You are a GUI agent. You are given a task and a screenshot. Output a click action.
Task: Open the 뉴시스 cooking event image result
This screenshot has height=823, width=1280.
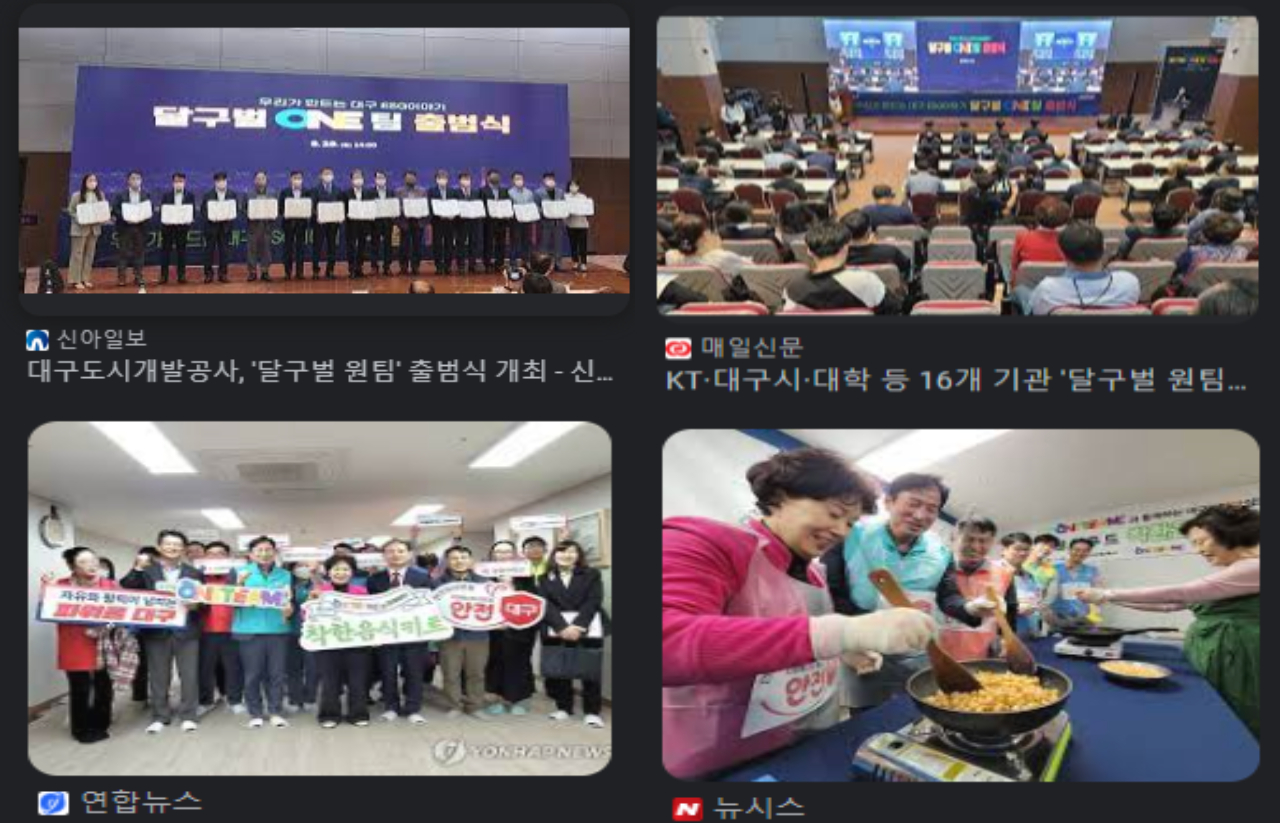tap(960, 604)
